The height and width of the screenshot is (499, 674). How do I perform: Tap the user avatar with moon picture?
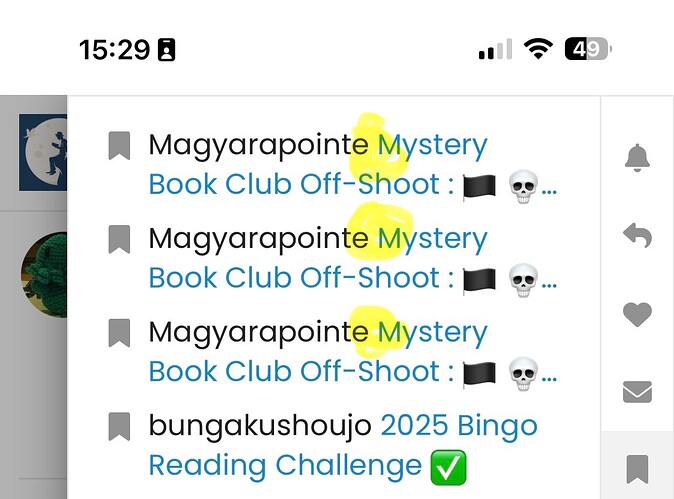tap(43, 151)
